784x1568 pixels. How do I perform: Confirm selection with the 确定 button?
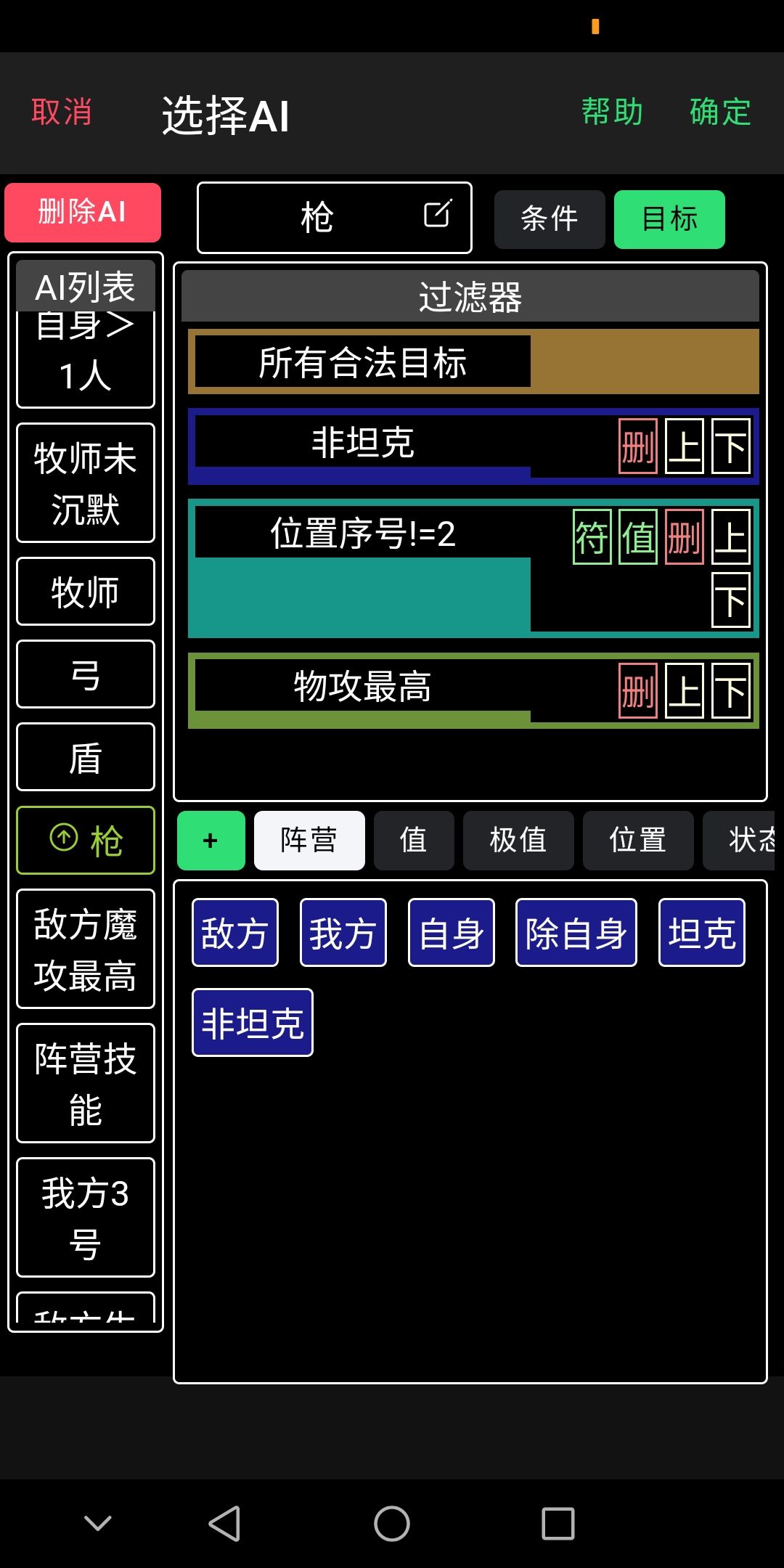point(719,111)
